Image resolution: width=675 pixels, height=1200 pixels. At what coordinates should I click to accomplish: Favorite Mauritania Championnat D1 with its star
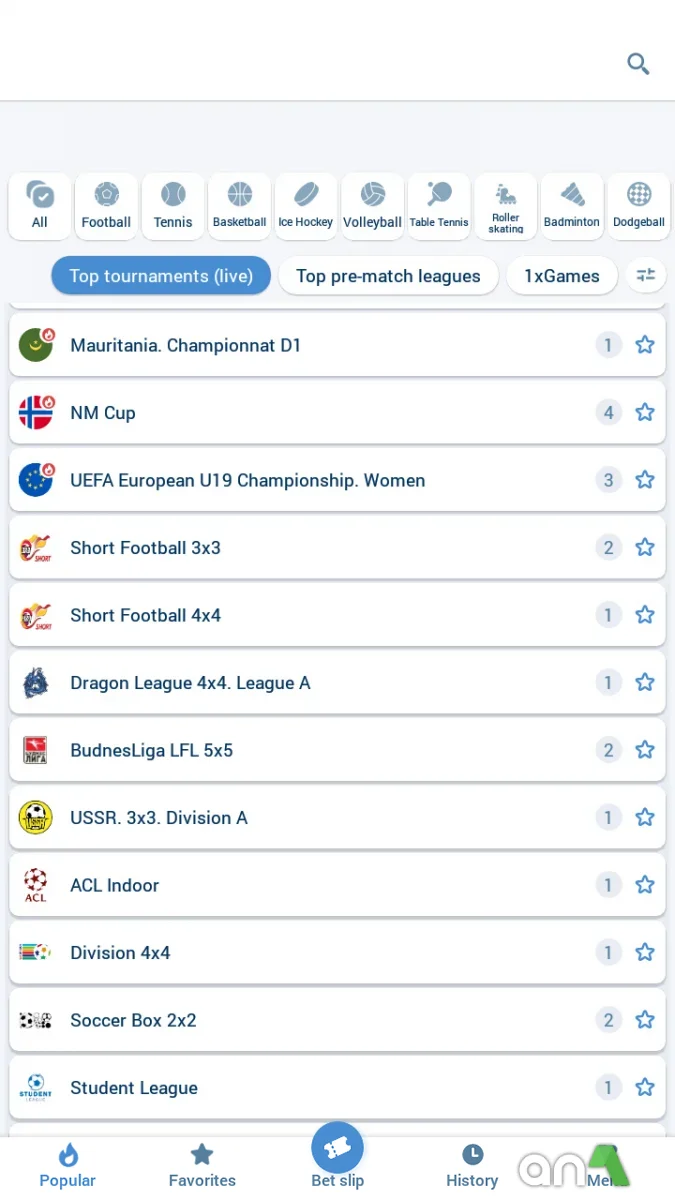point(645,345)
